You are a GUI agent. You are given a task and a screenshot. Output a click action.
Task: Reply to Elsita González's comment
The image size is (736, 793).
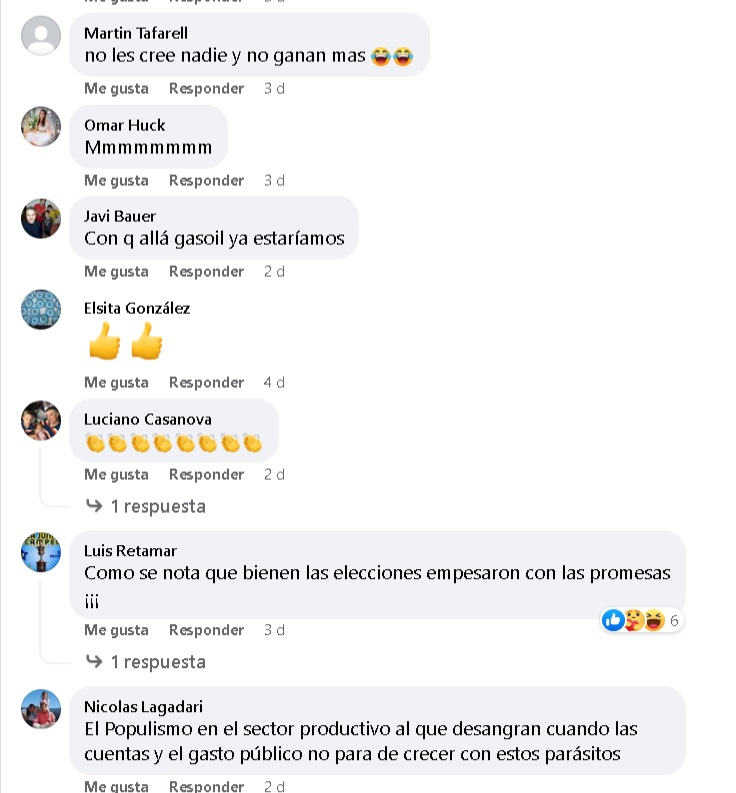click(x=206, y=383)
